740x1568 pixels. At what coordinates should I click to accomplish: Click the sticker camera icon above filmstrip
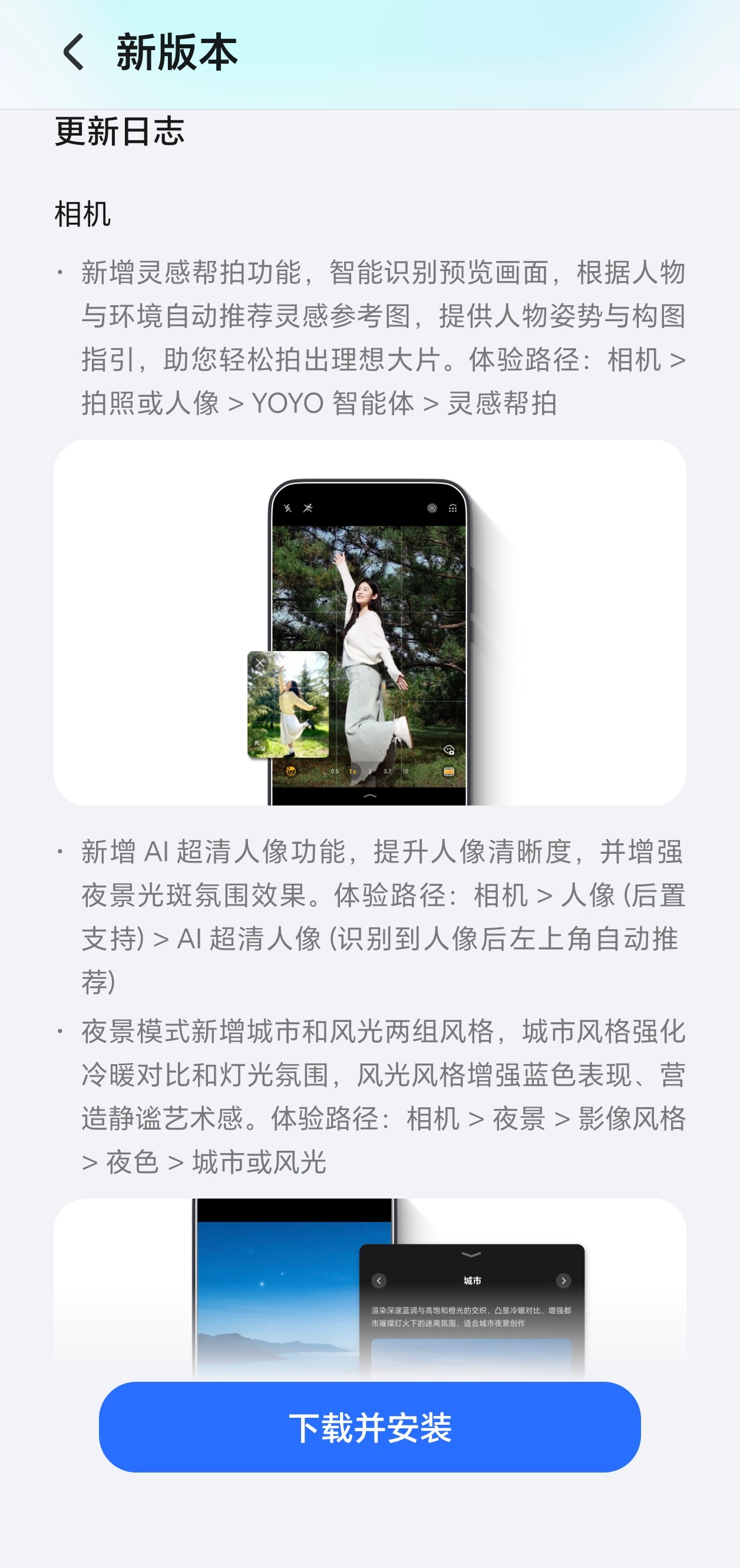[x=450, y=751]
